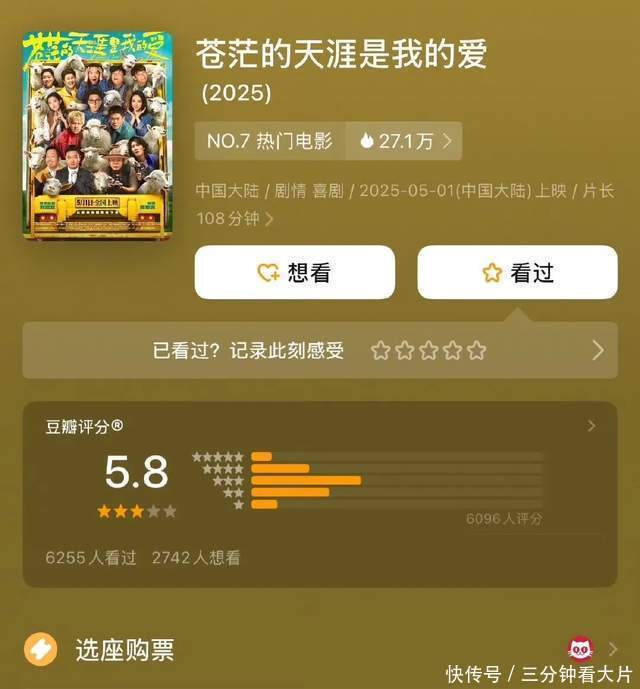The image size is (640, 689).
Task: Mark the movie as 看过
Action: [517, 272]
